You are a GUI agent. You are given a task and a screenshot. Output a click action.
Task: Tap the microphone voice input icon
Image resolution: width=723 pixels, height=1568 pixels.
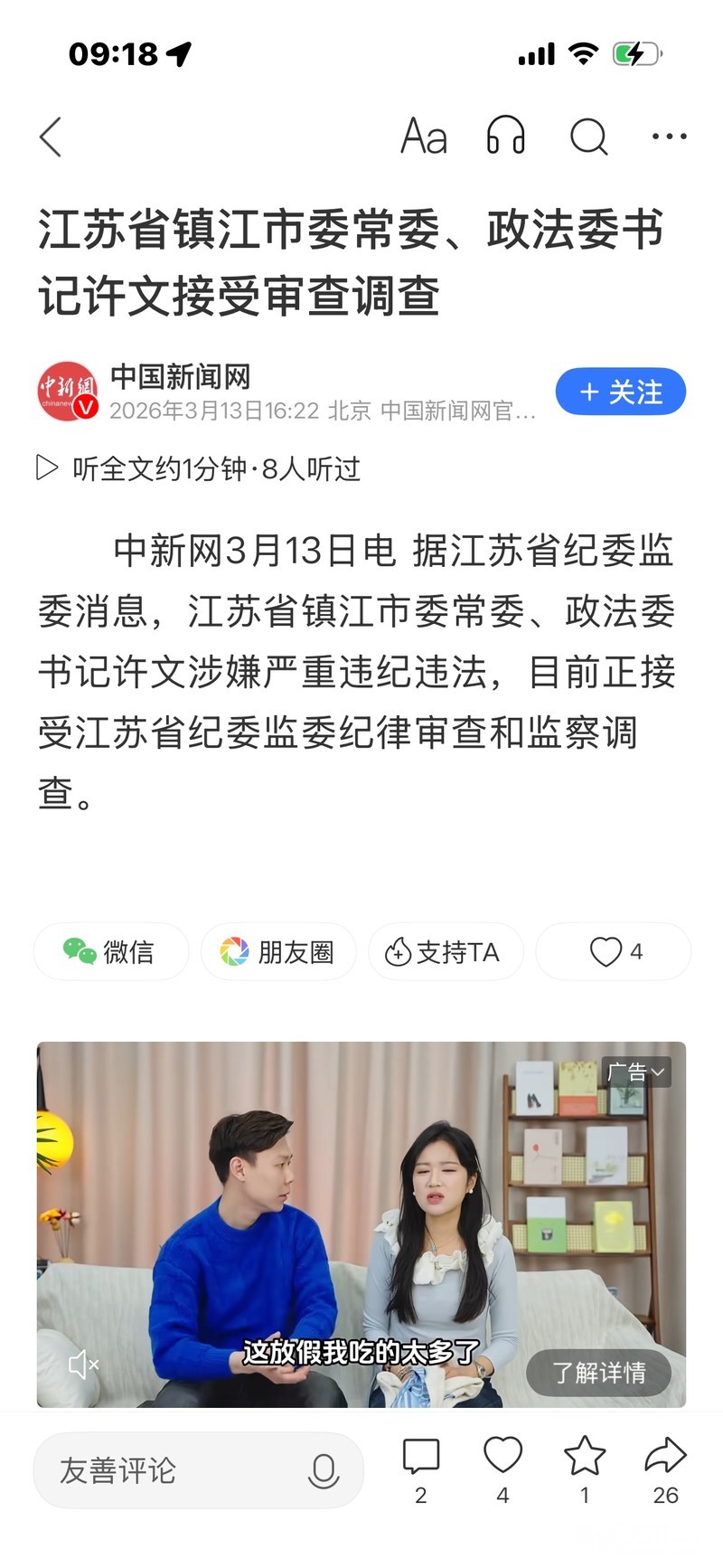(323, 1470)
